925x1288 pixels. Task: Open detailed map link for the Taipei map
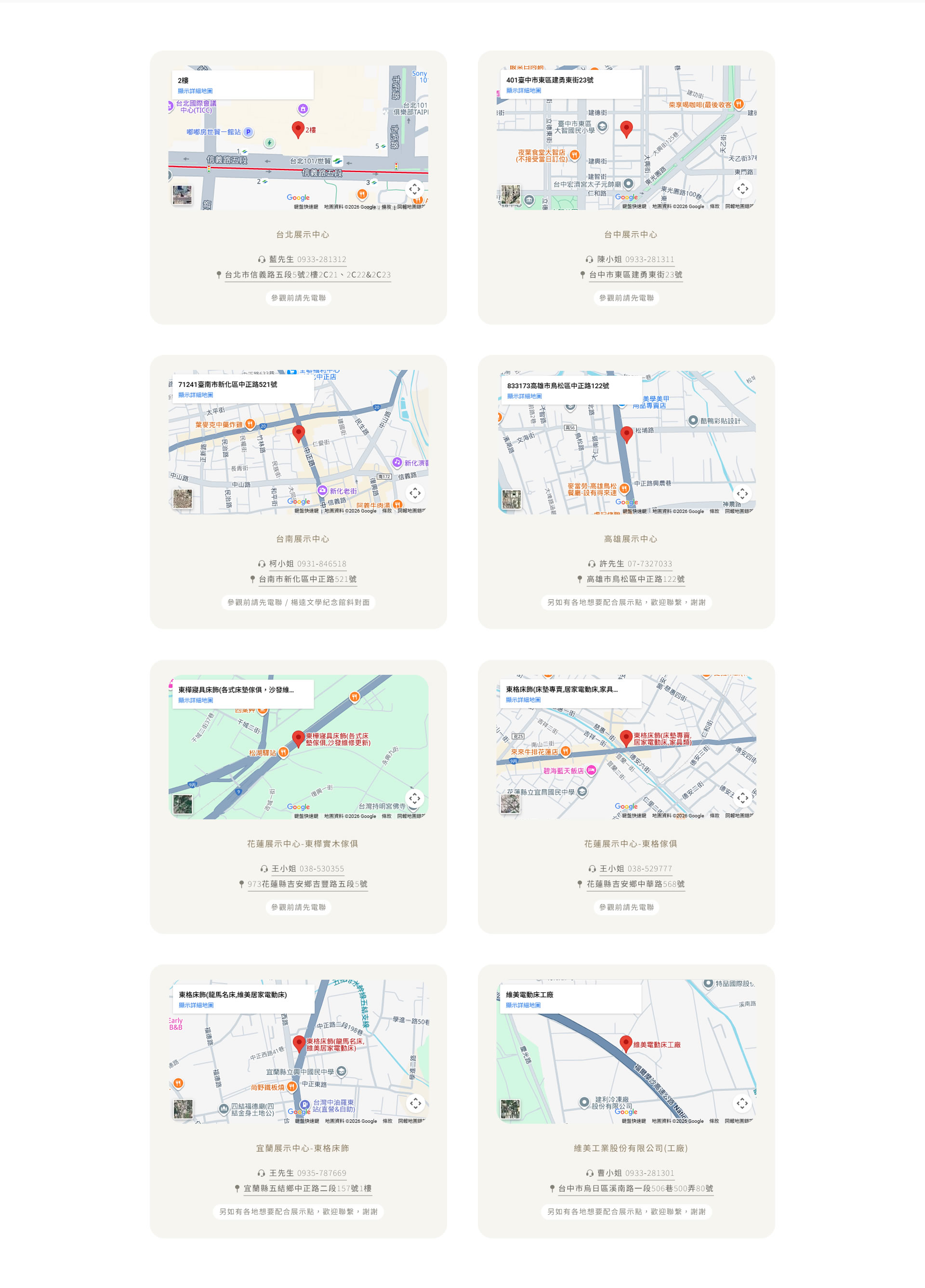click(x=195, y=91)
